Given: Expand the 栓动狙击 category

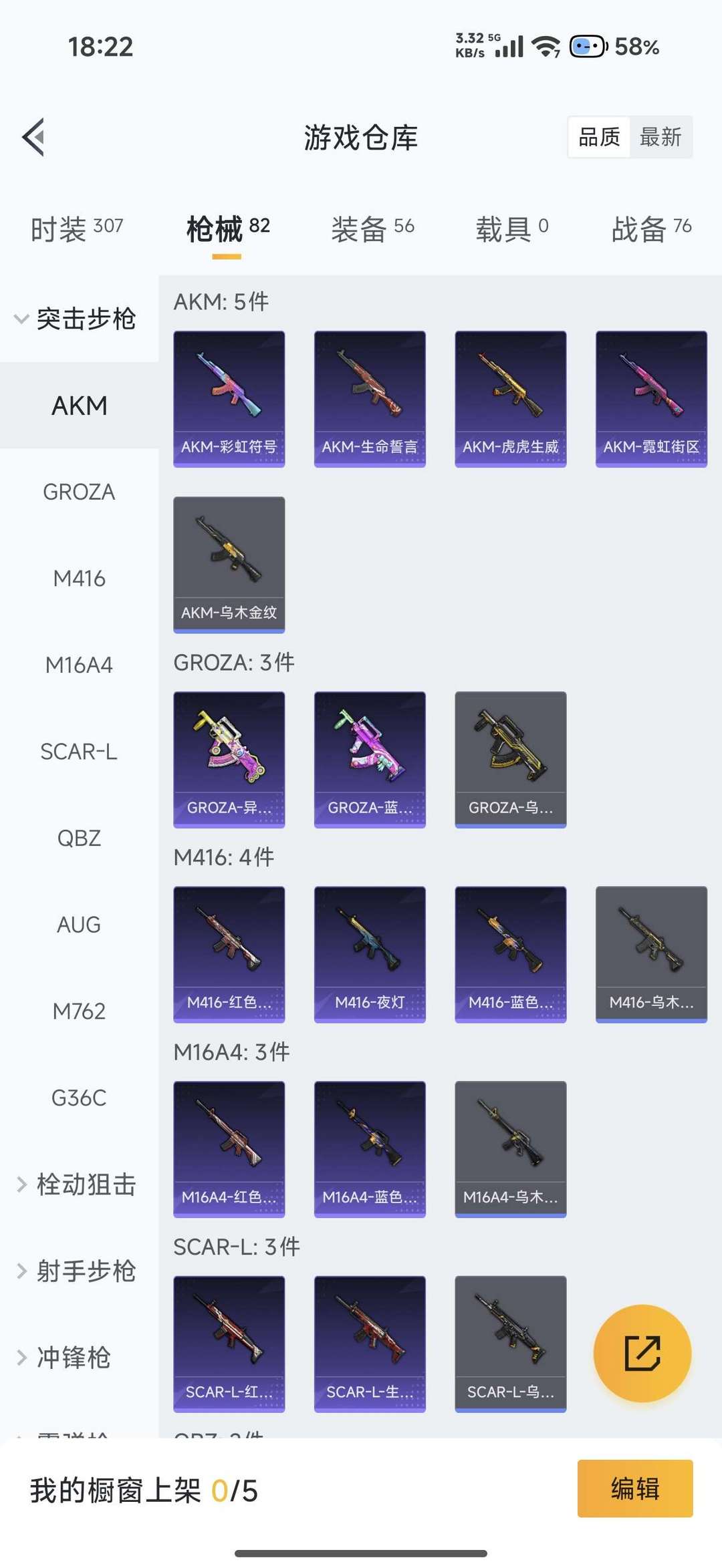Looking at the screenshot, I should [77, 1185].
